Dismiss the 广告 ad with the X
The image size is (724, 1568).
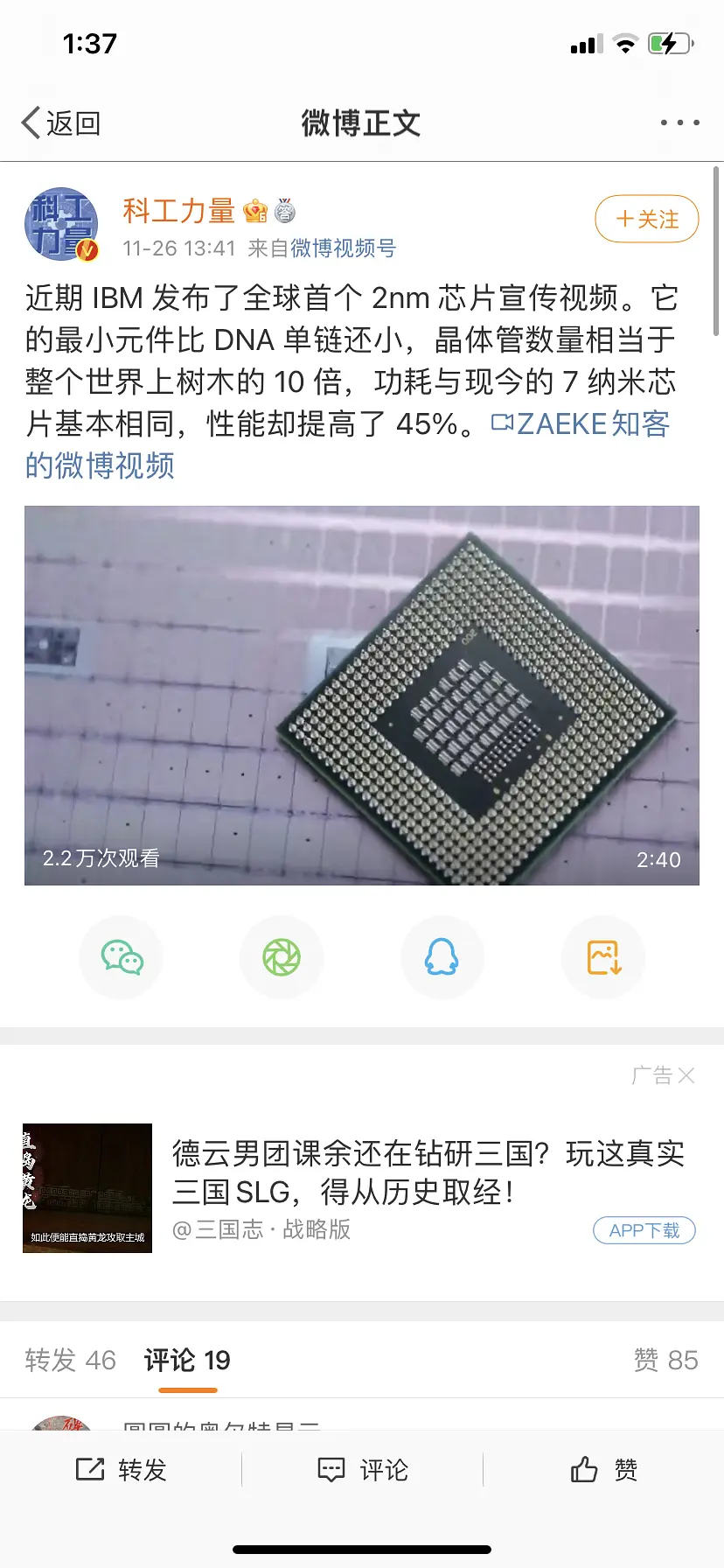coord(686,1075)
